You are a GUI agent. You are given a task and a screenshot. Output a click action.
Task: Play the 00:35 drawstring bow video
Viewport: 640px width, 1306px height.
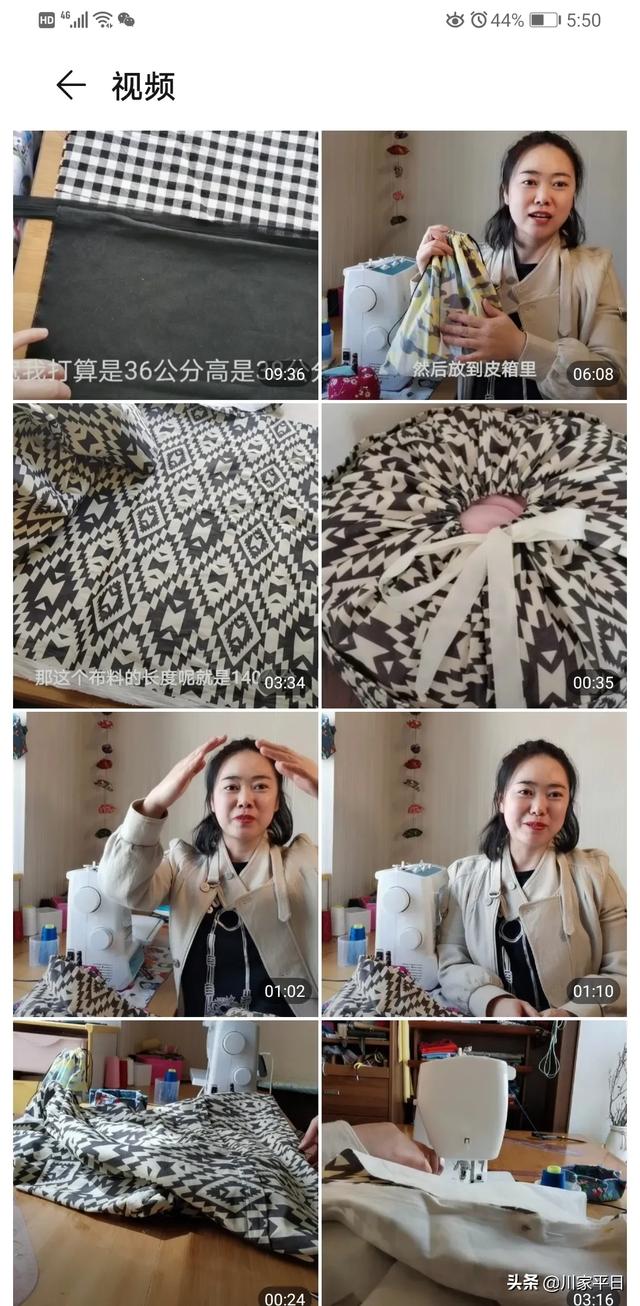click(x=474, y=555)
